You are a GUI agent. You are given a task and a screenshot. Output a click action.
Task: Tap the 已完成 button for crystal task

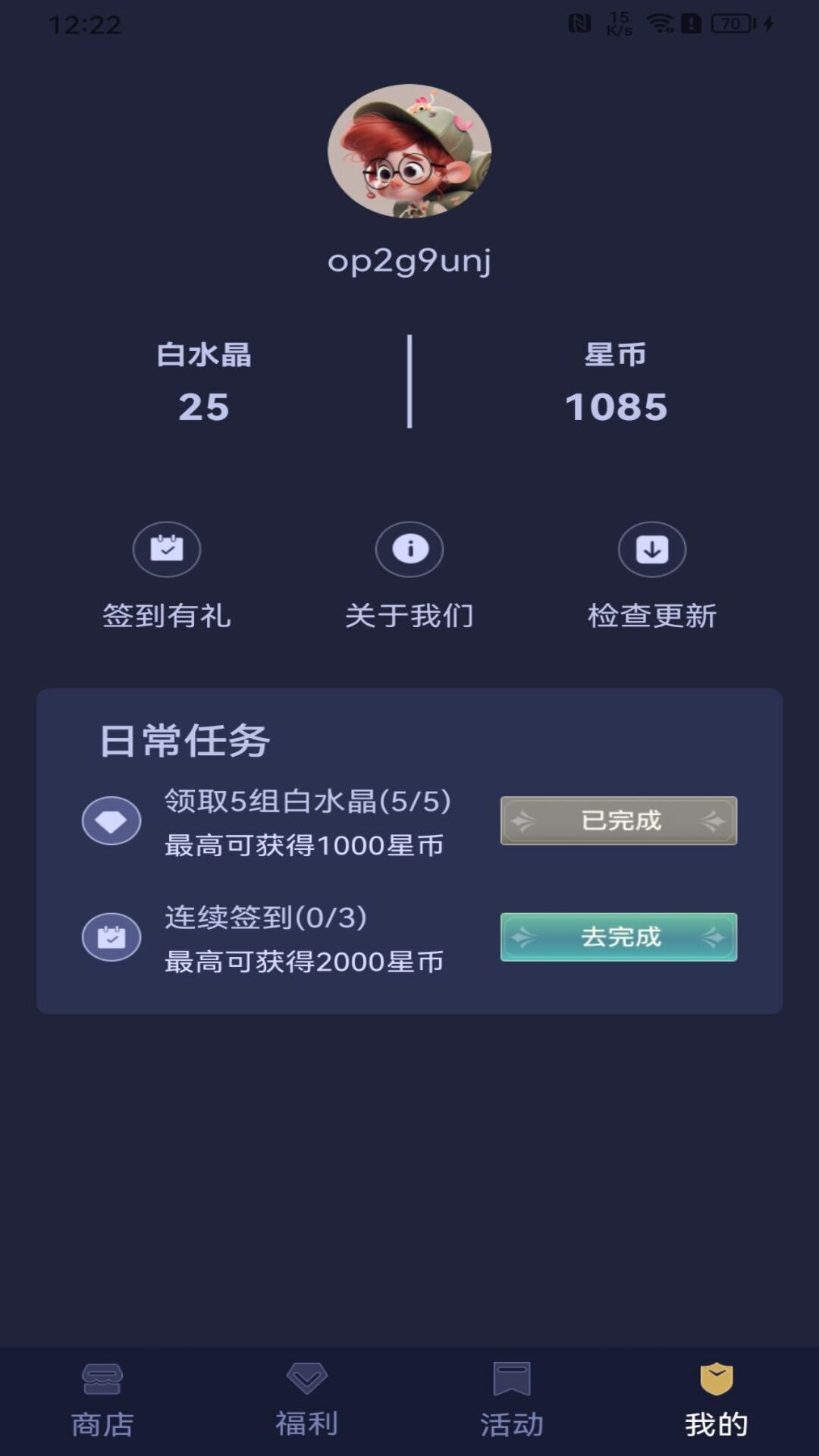click(619, 821)
